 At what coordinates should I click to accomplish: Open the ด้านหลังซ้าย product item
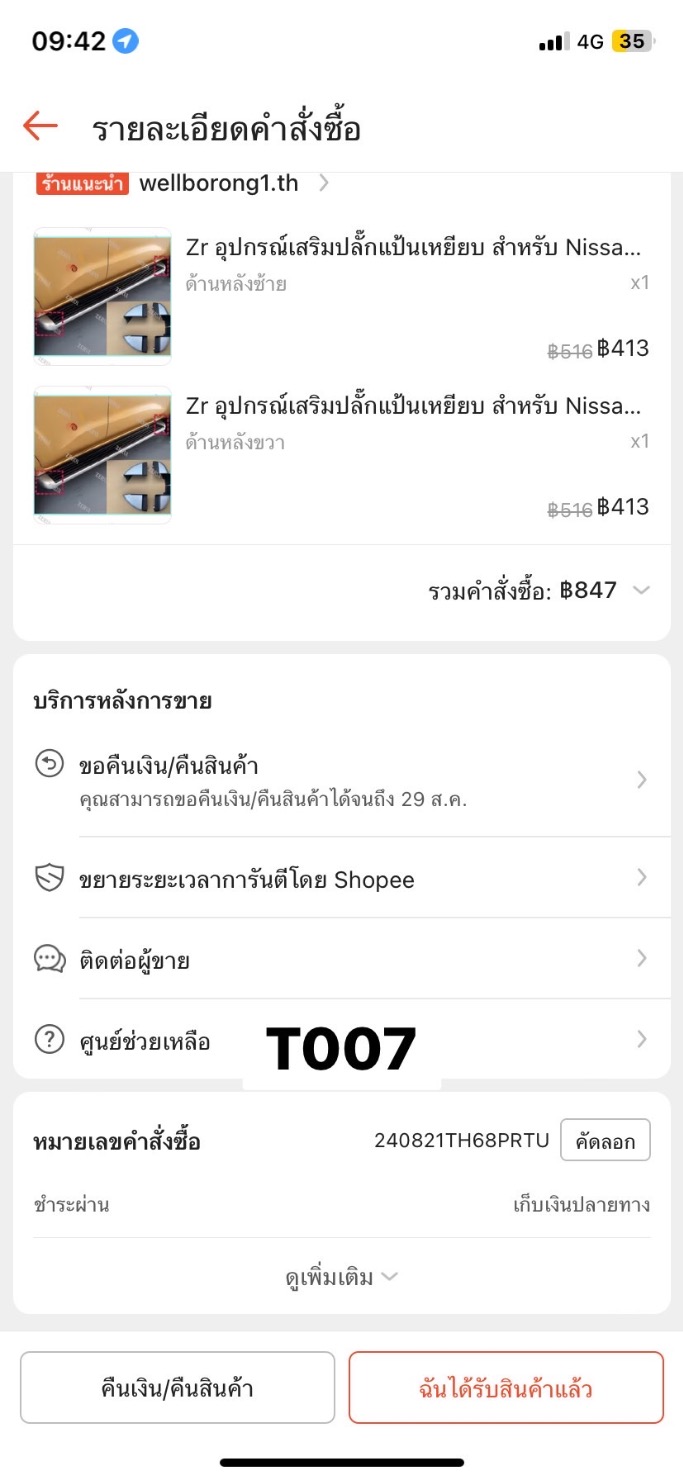pos(340,296)
